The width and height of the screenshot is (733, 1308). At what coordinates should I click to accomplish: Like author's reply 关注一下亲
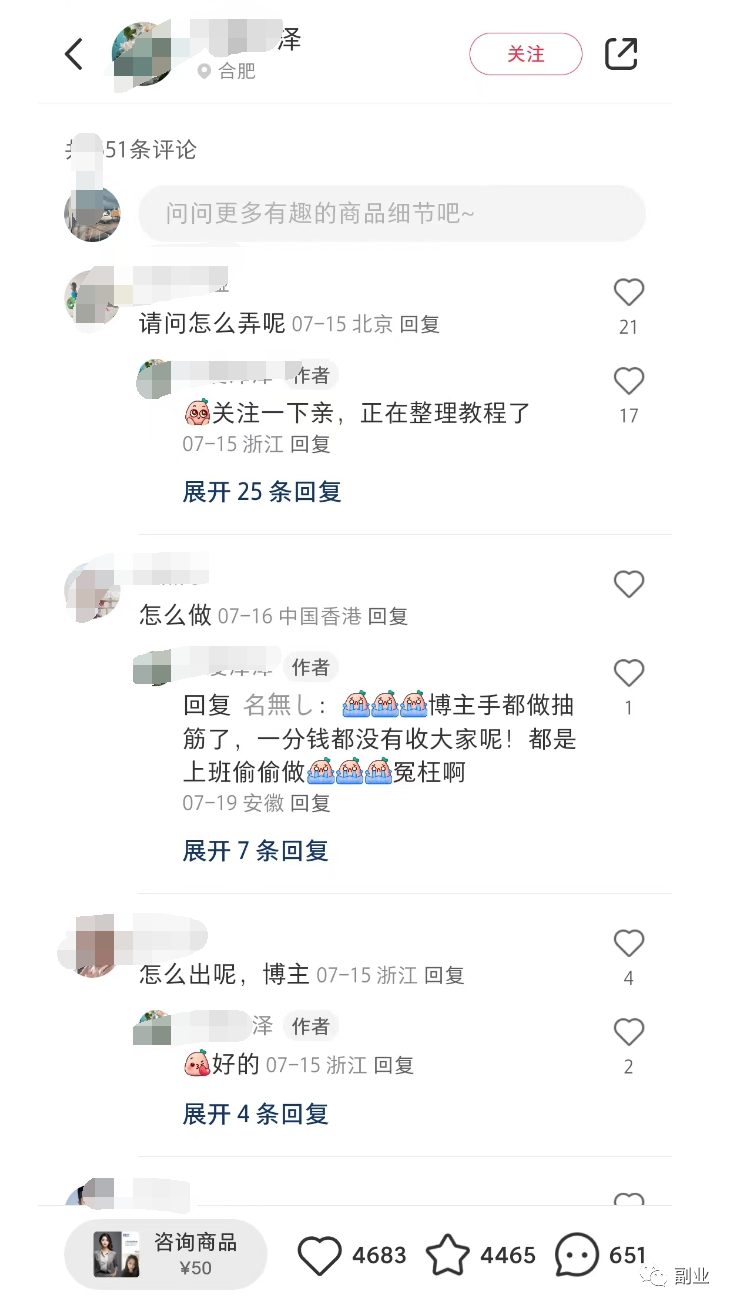(x=628, y=381)
